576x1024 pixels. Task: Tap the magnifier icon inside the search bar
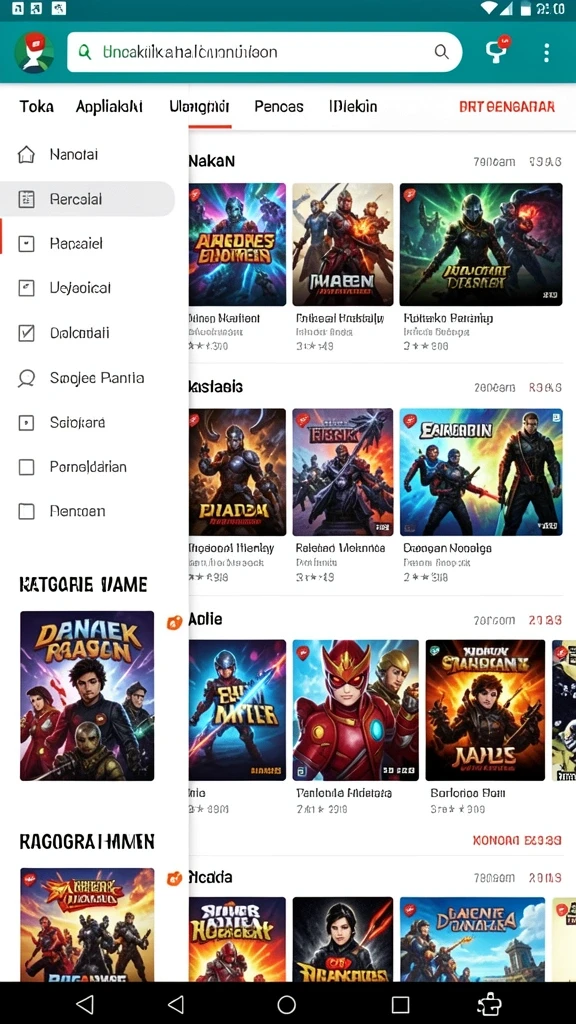[441, 52]
